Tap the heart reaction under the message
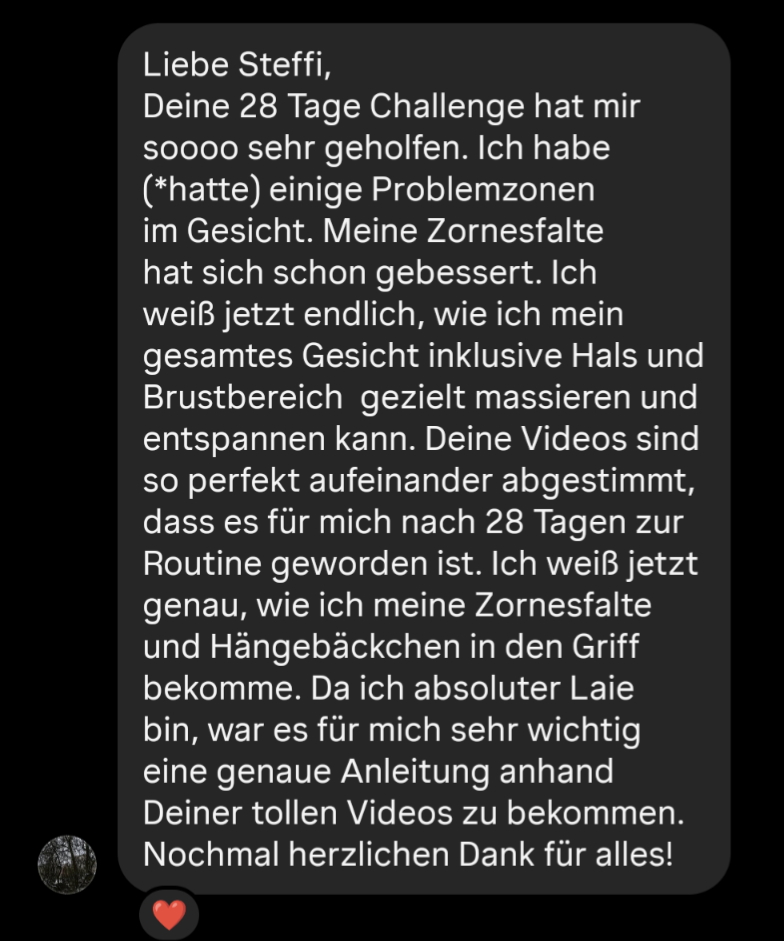This screenshot has height=941, width=784. pyautogui.click(x=169, y=915)
